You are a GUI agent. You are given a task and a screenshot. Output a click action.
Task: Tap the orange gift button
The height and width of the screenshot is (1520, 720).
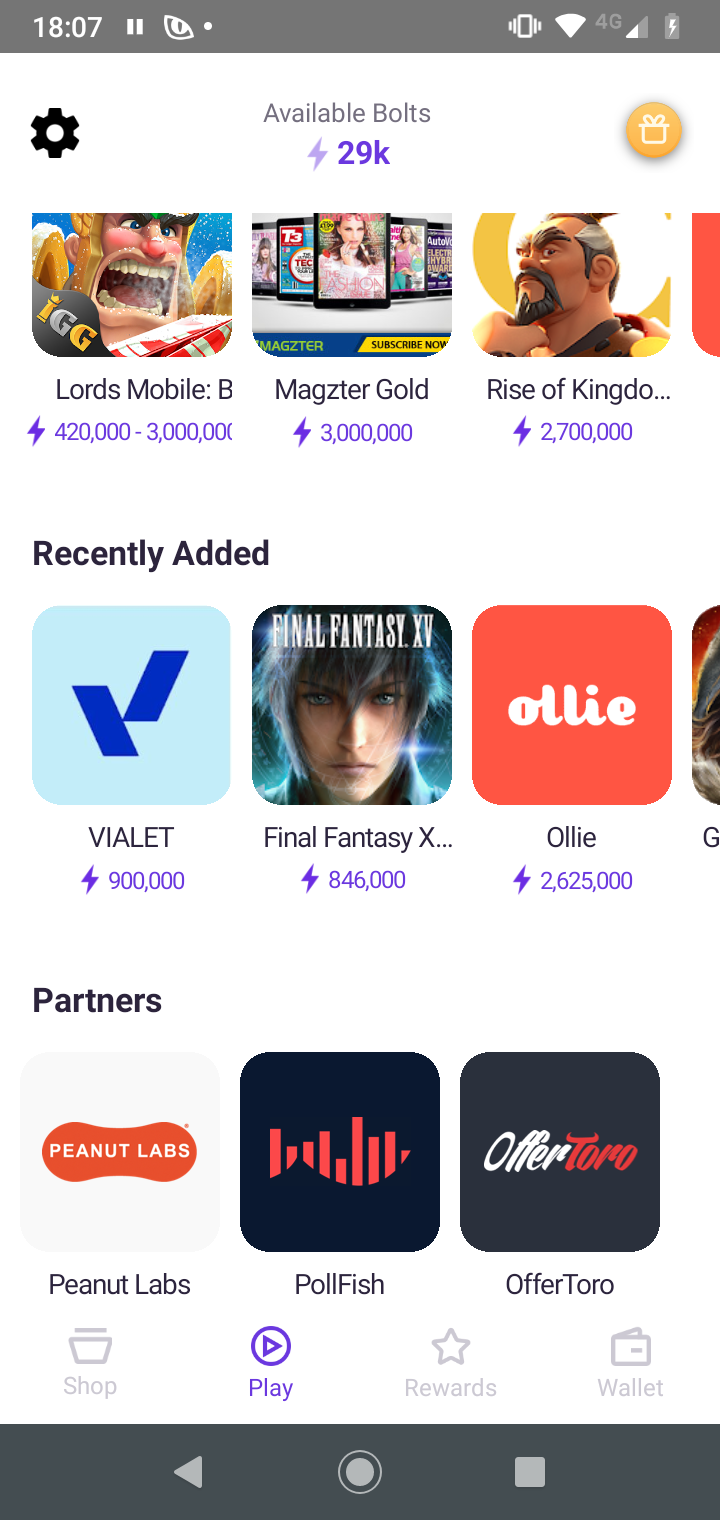point(654,131)
